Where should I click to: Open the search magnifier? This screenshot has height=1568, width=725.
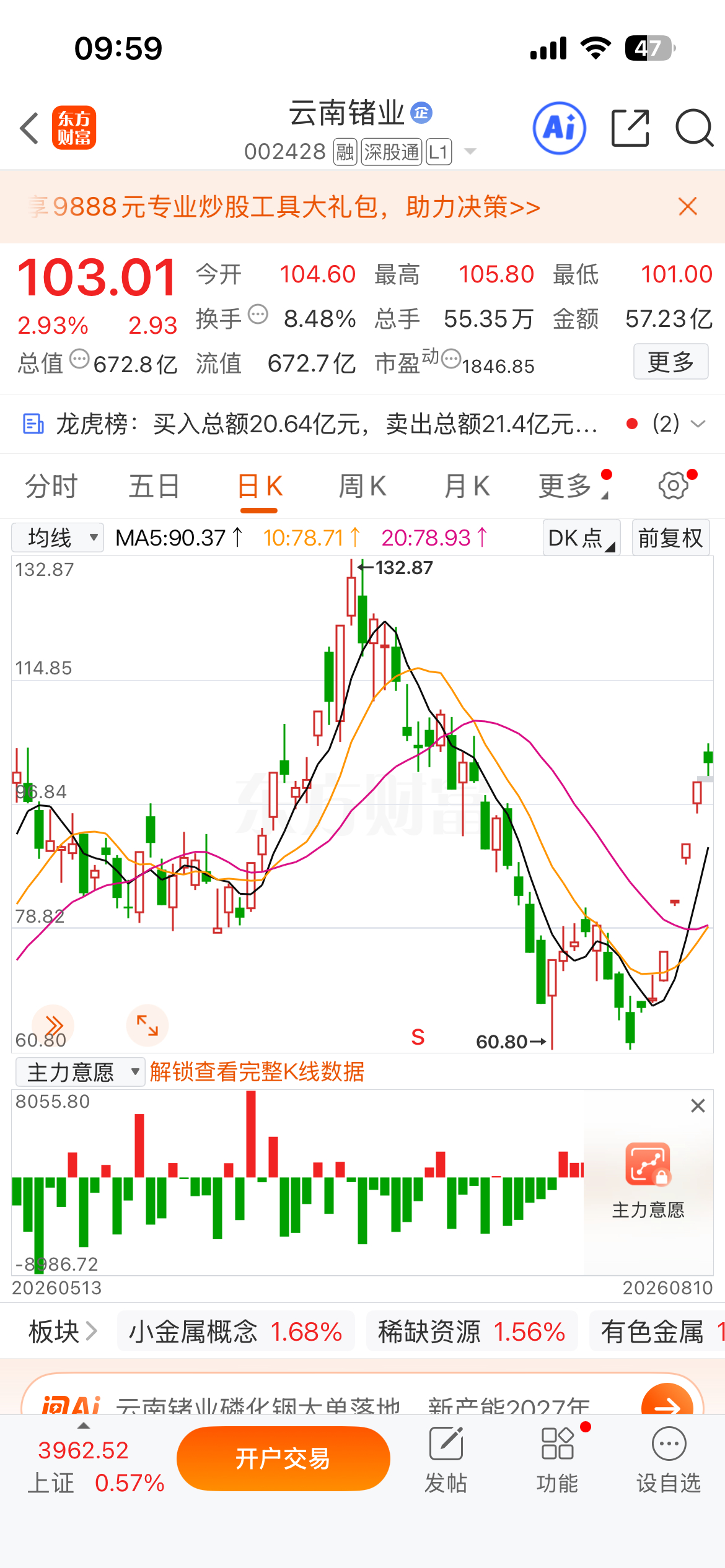click(x=695, y=128)
